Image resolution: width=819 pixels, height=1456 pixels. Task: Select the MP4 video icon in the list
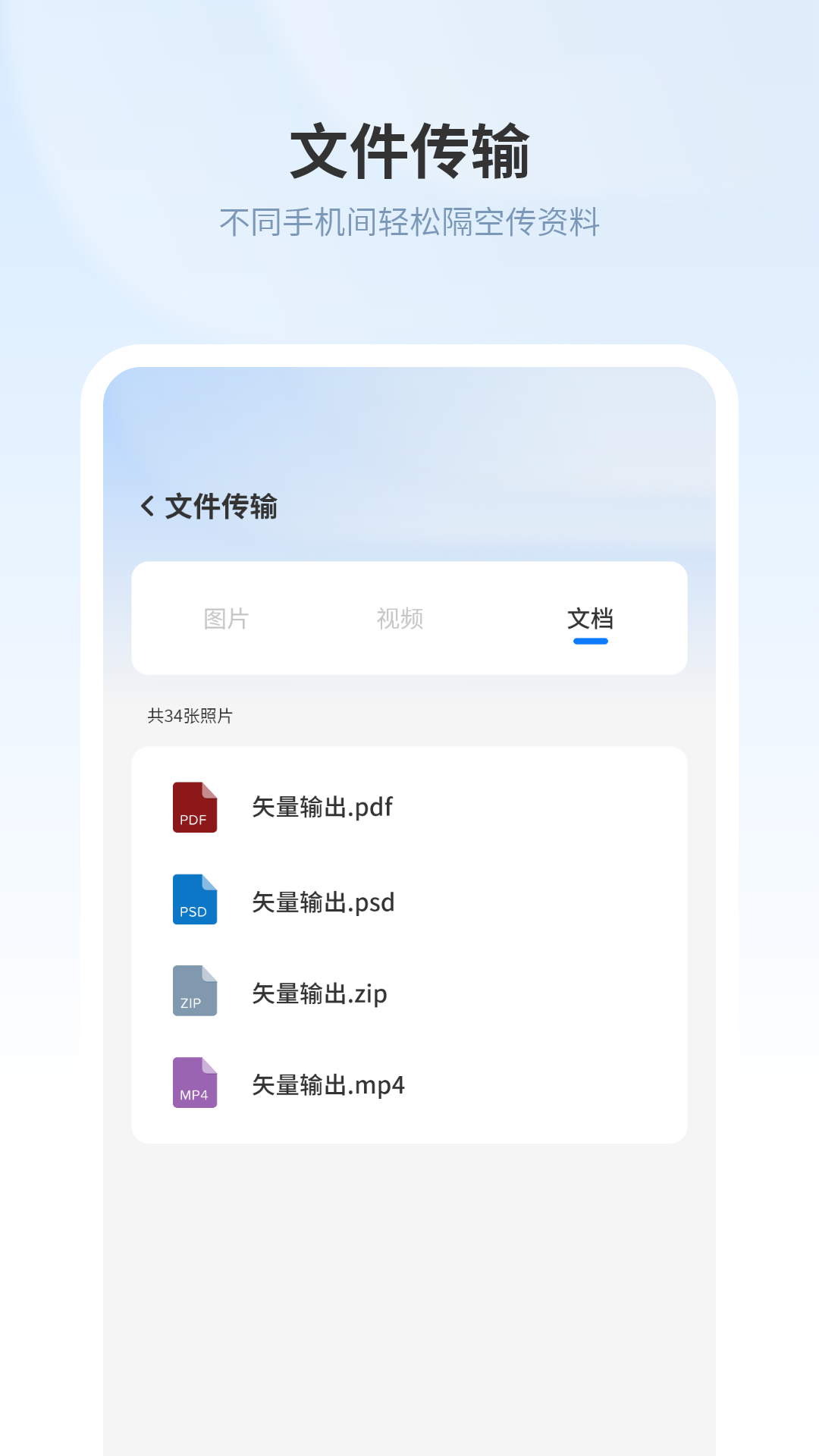tap(195, 1084)
